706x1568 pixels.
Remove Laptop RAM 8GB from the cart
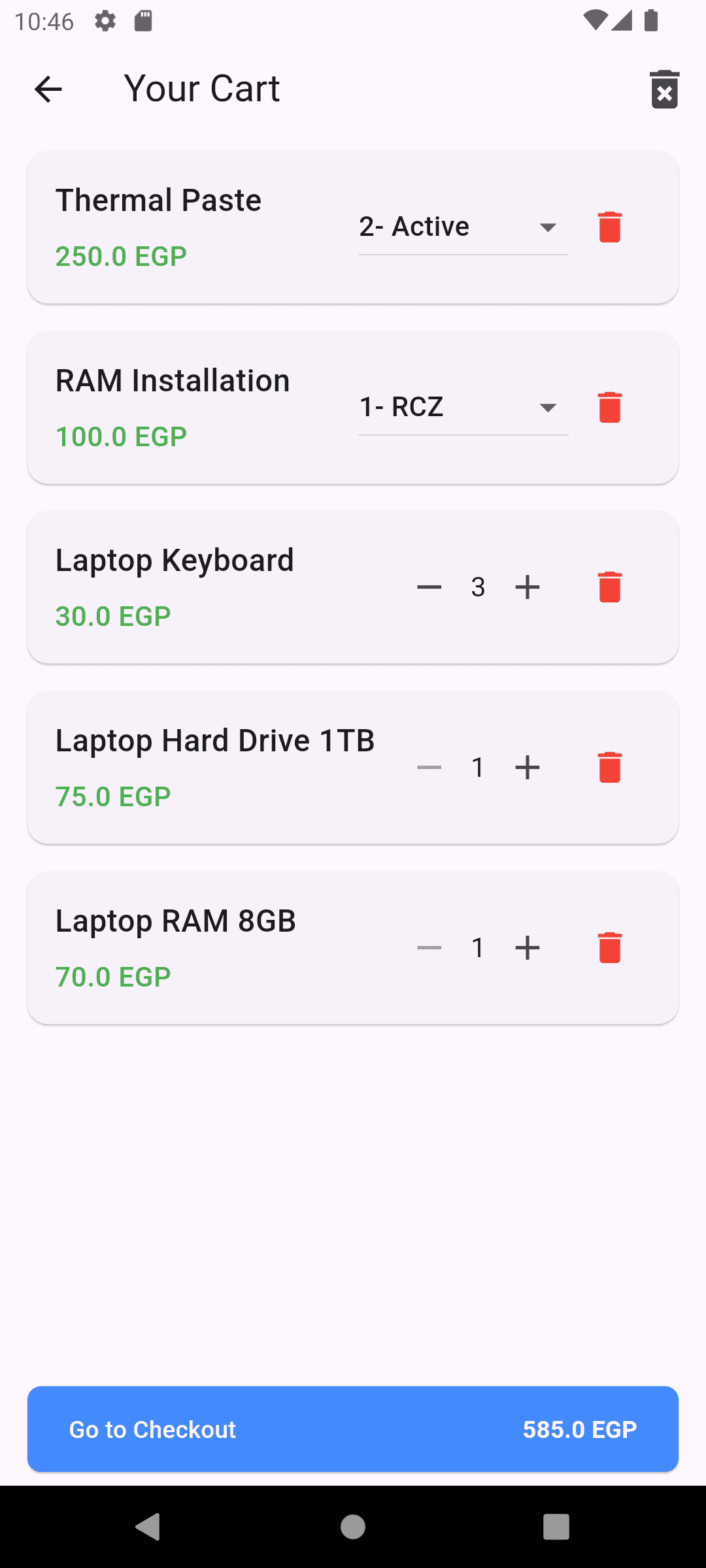click(x=609, y=947)
